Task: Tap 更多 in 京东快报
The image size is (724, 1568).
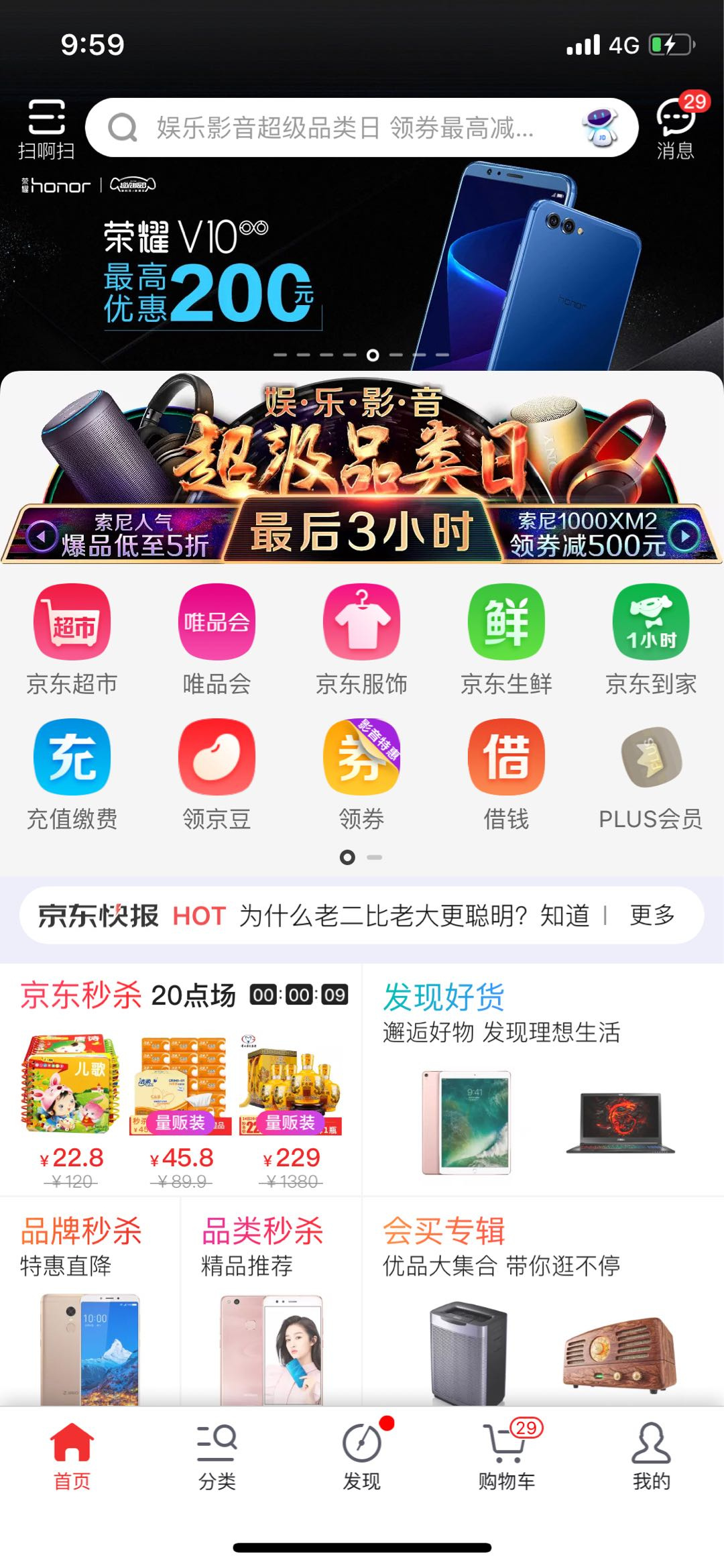Action: click(652, 915)
